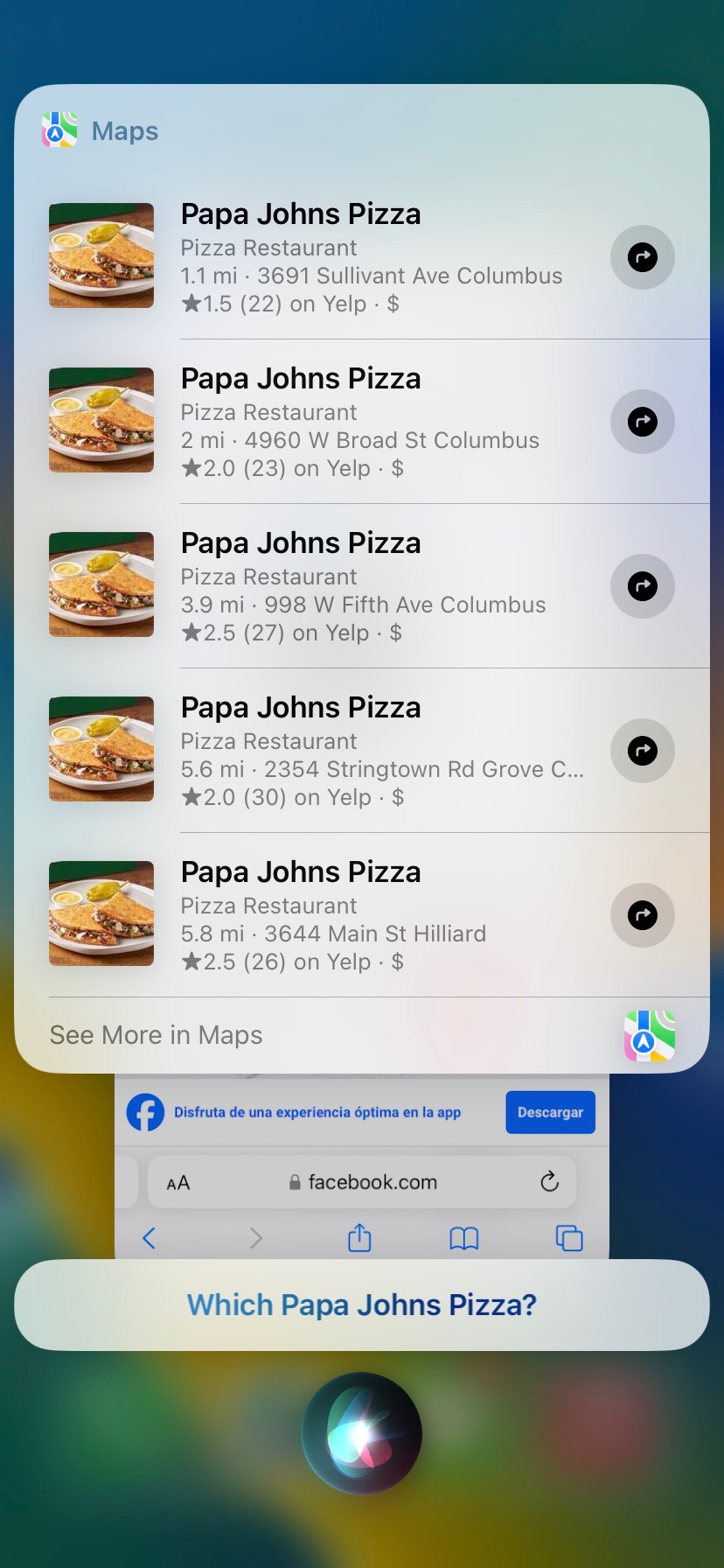The width and height of the screenshot is (724, 1568).
Task: Open directions for 998 W Fifth Ave location
Action: pyautogui.click(x=643, y=585)
